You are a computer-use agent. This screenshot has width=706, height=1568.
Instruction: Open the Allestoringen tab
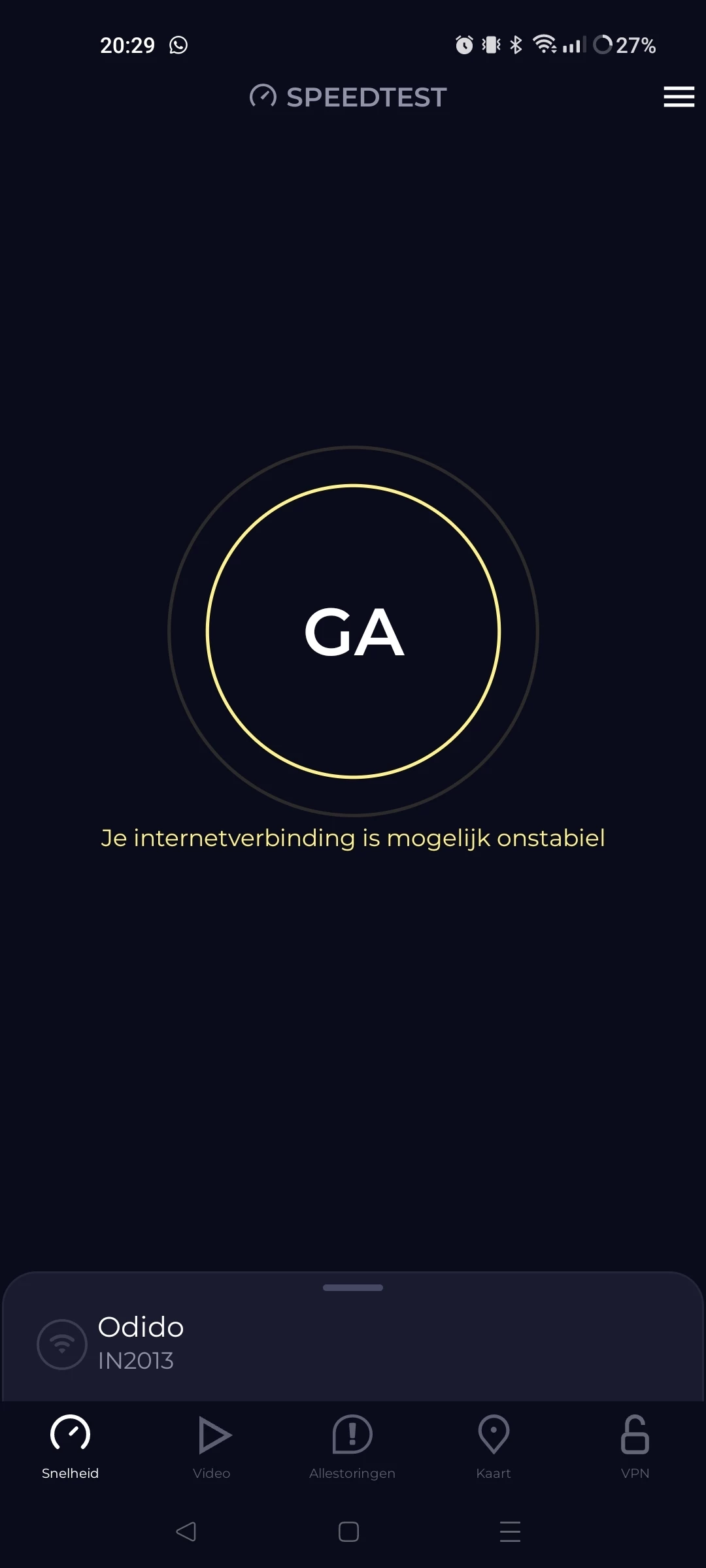click(x=352, y=1446)
